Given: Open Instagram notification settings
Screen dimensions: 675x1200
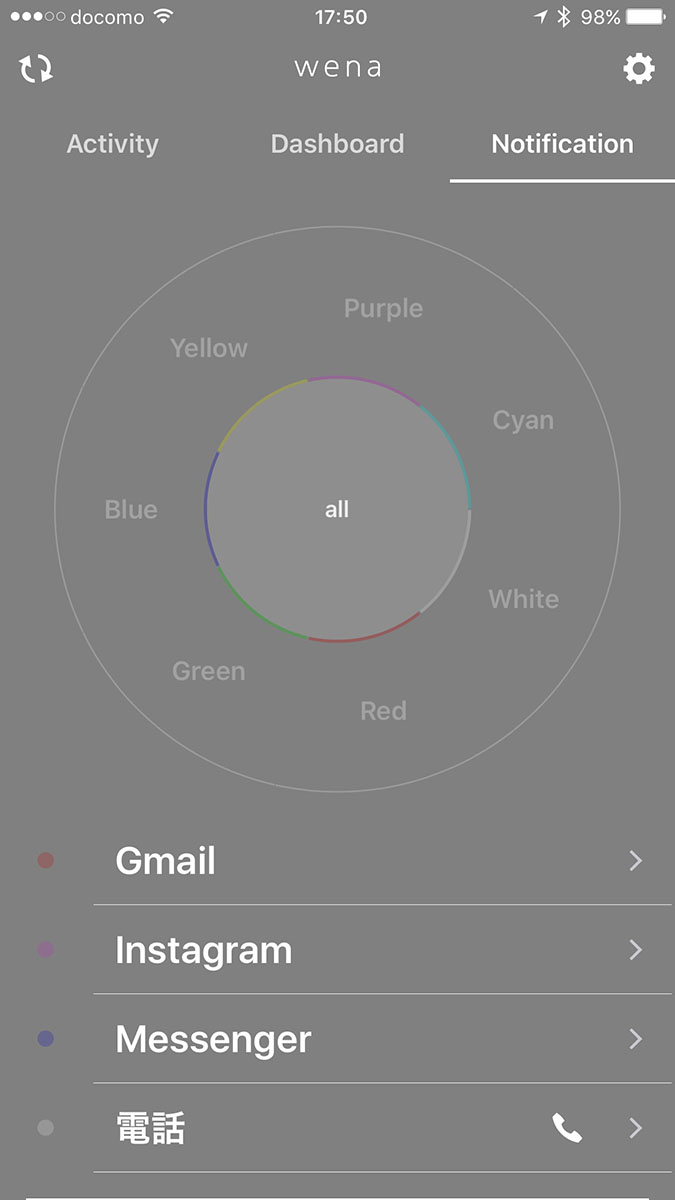Looking at the screenshot, I should [380, 950].
